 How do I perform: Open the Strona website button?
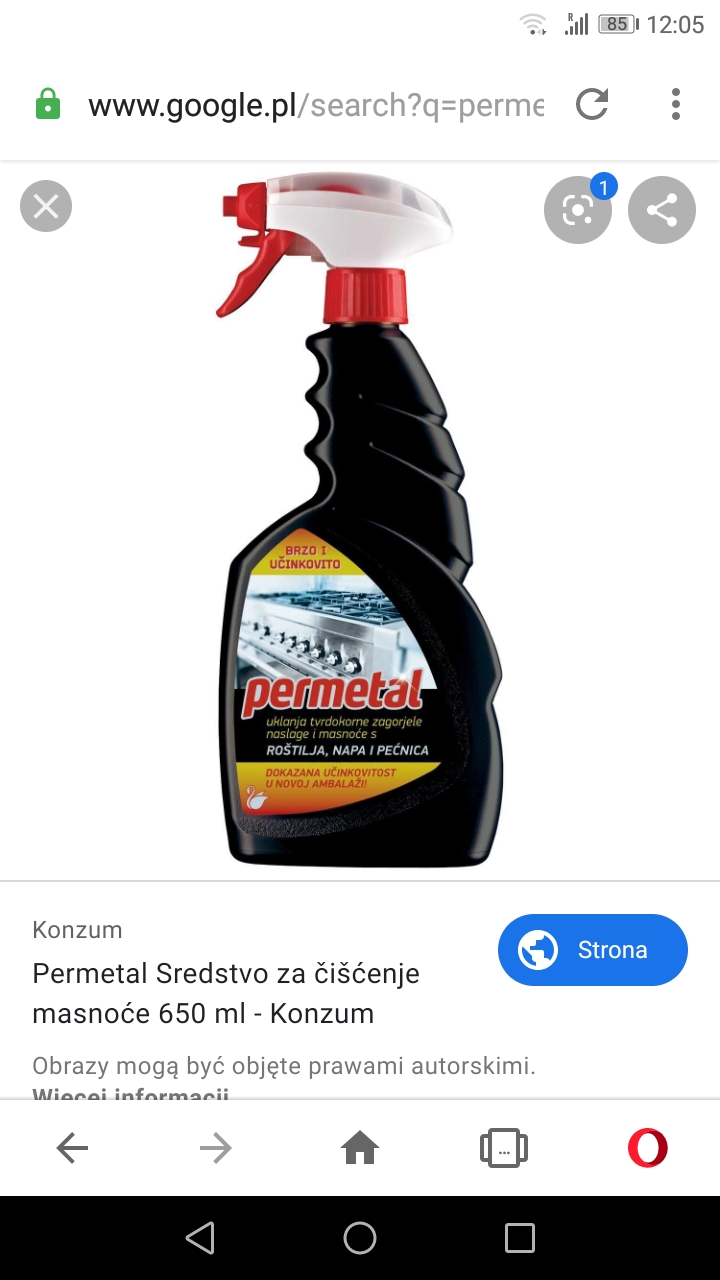point(592,950)
